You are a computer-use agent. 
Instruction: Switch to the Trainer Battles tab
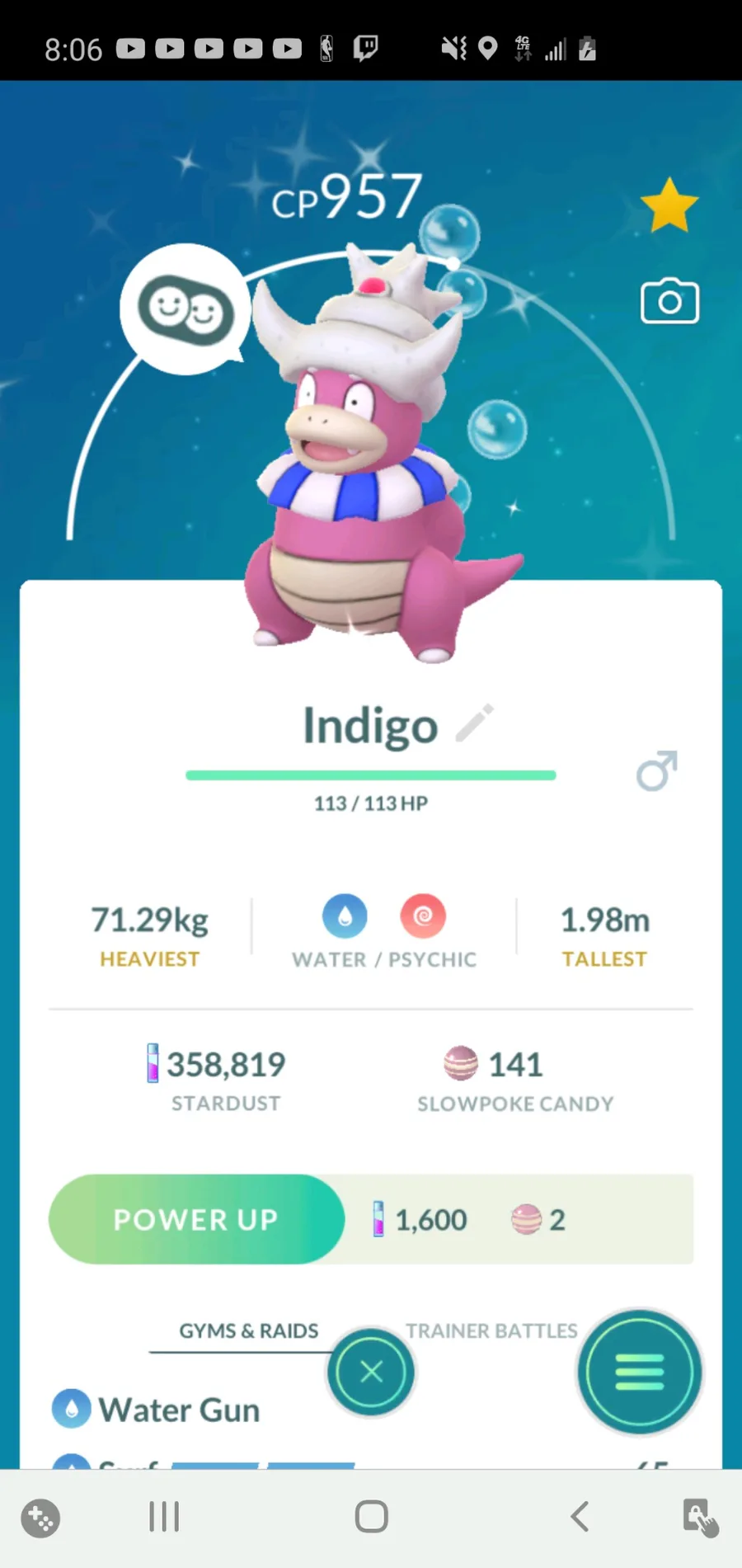[491, 1330]
